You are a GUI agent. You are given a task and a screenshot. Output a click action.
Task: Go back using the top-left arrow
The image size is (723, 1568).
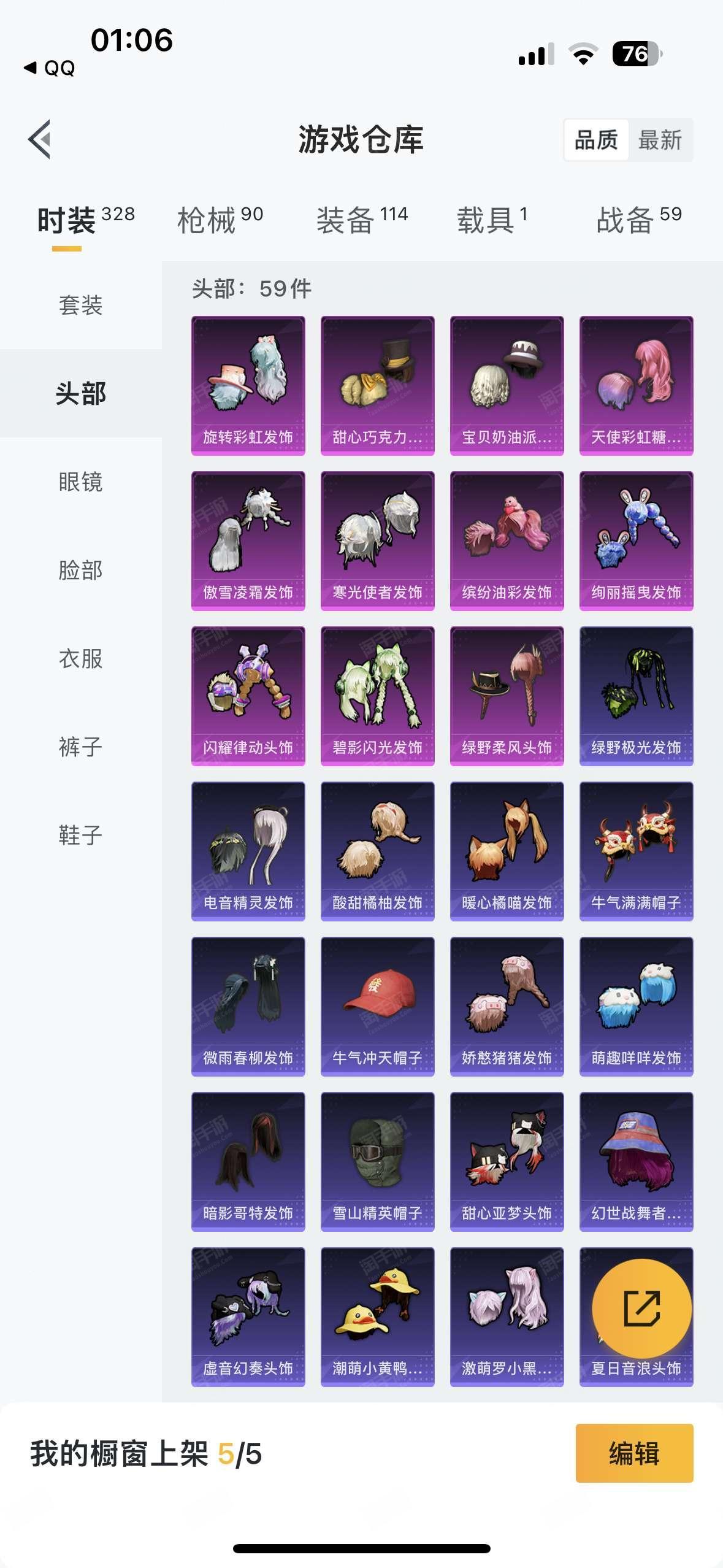click(x=39, y=139)
